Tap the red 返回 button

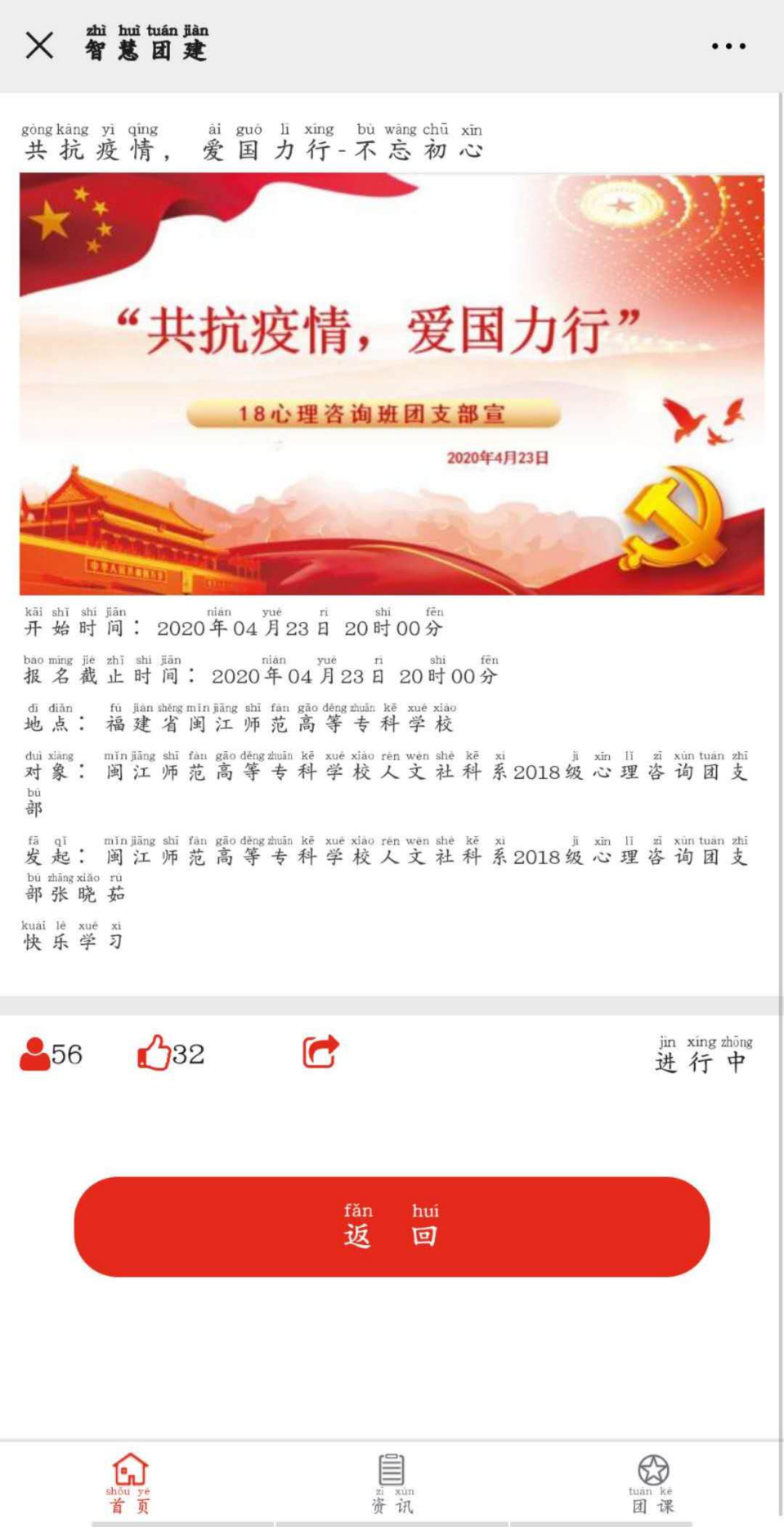392,1226
